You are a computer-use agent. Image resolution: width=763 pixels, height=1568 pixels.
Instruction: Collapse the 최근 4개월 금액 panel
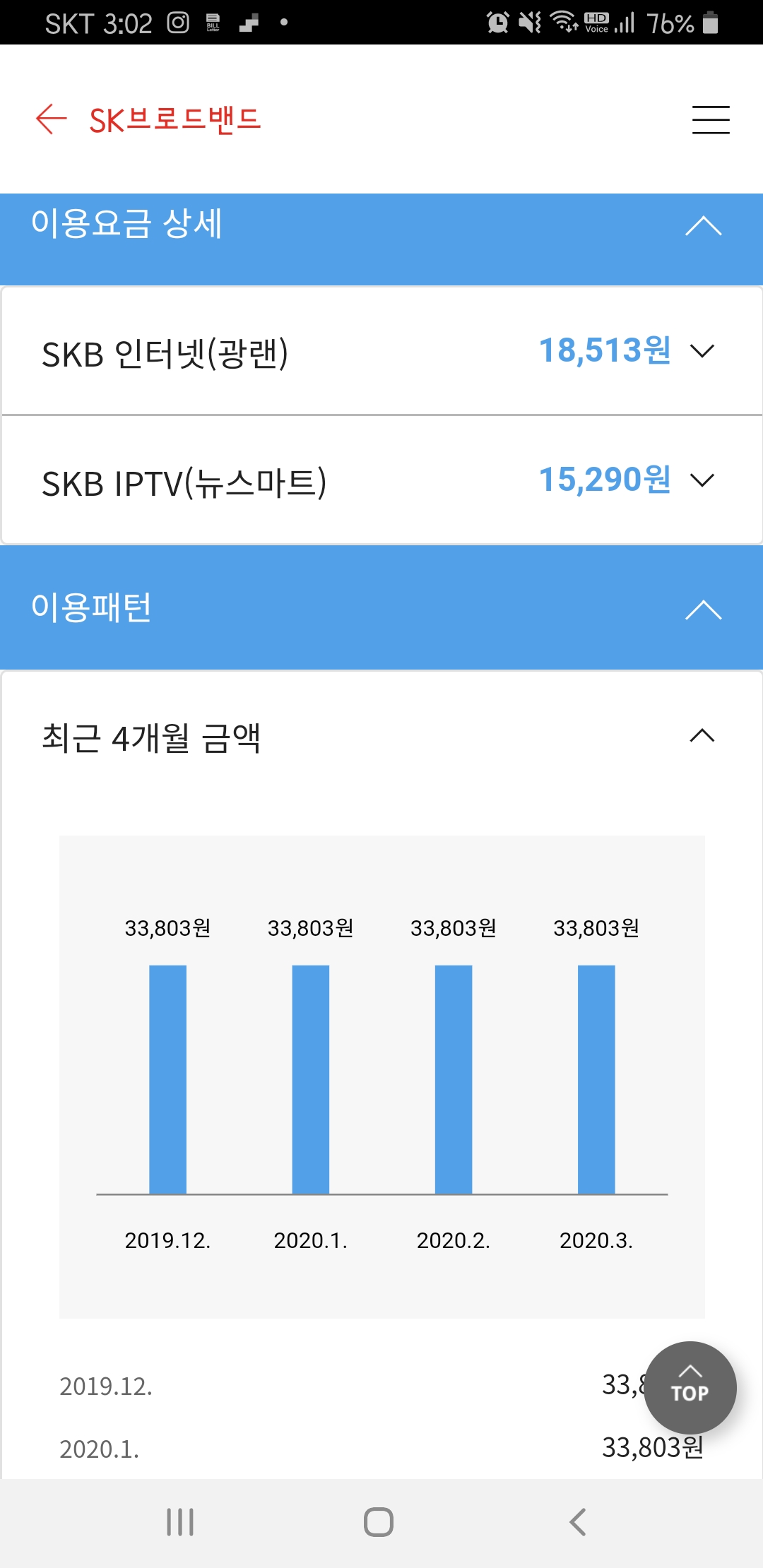702,736
